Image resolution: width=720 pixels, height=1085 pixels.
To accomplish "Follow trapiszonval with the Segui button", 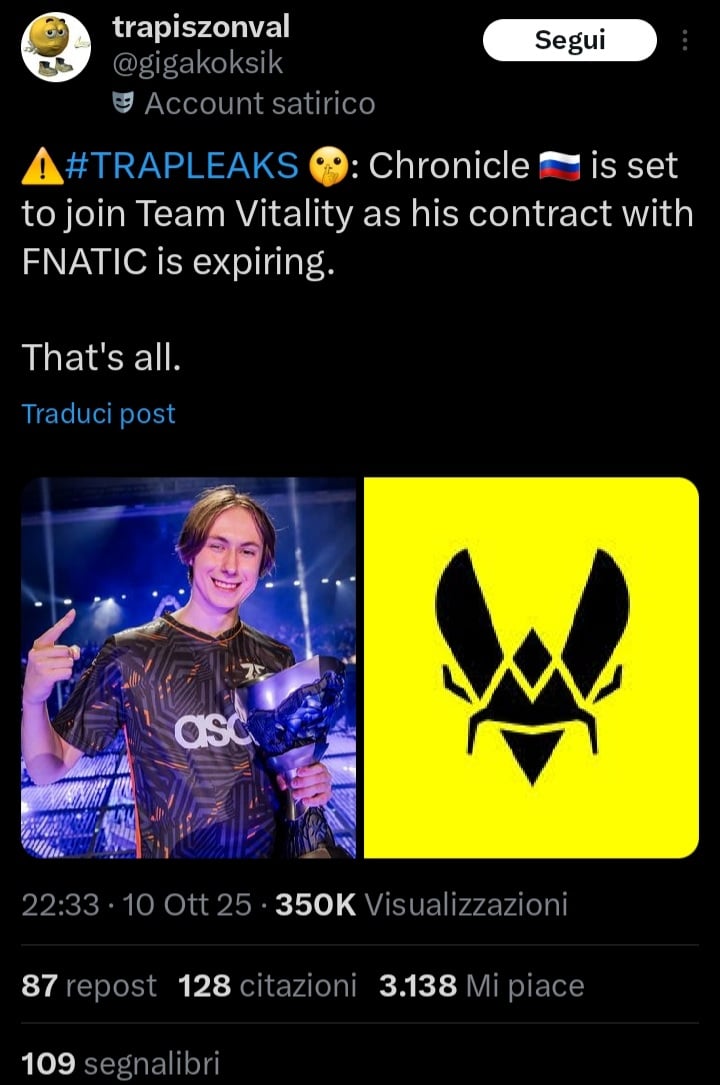I will [569, 41].
